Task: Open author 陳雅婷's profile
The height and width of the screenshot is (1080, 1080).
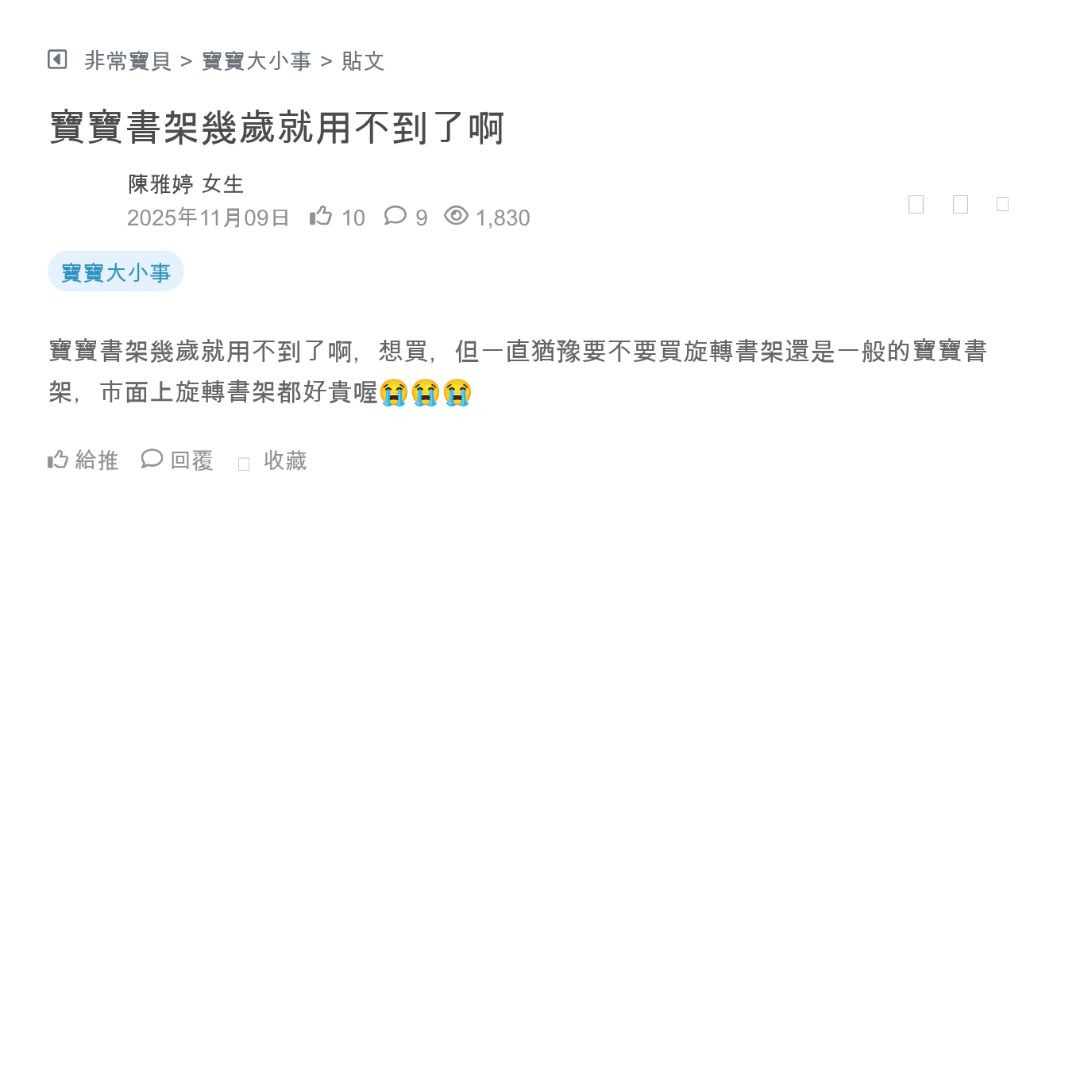Action: pos(160,184)
